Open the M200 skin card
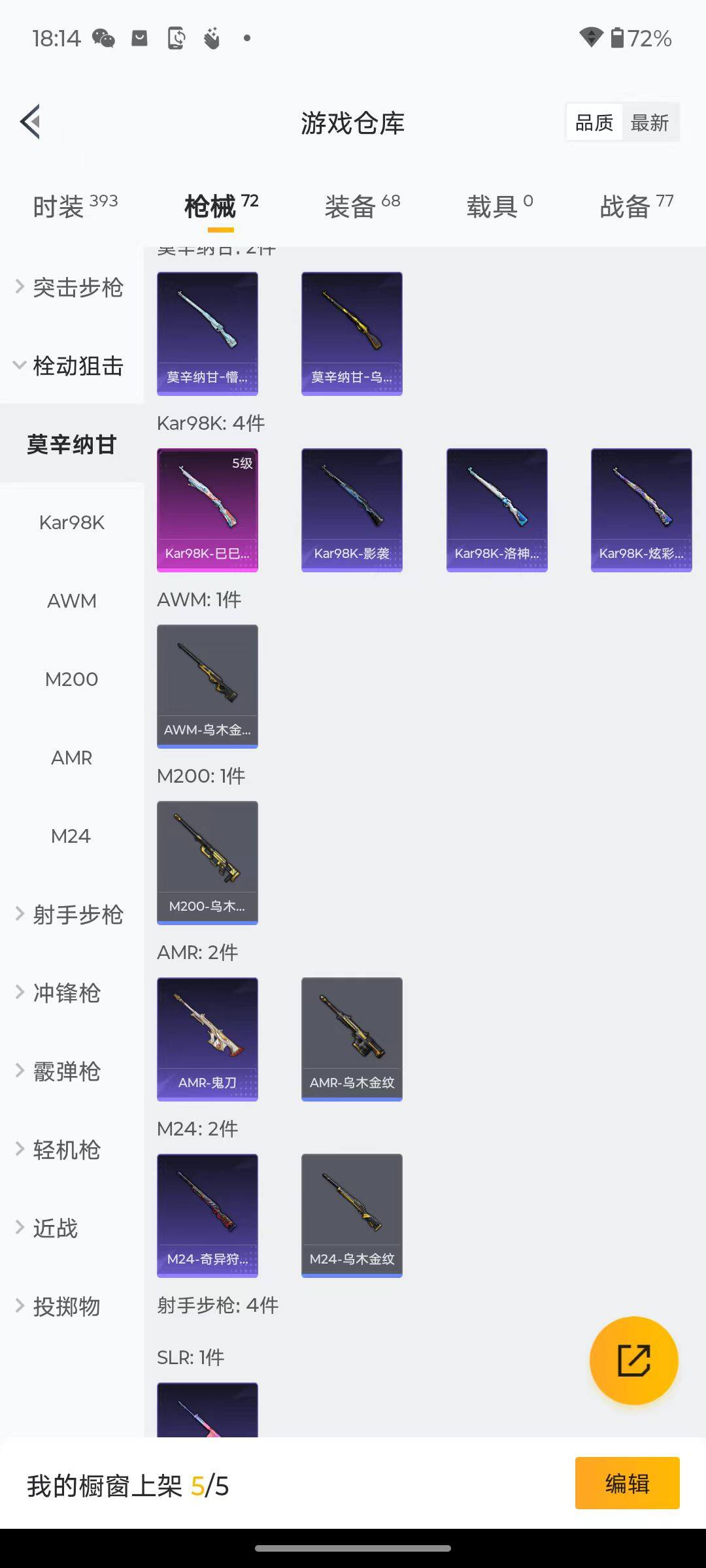The image size is (706, 1568). click(207, 862)
